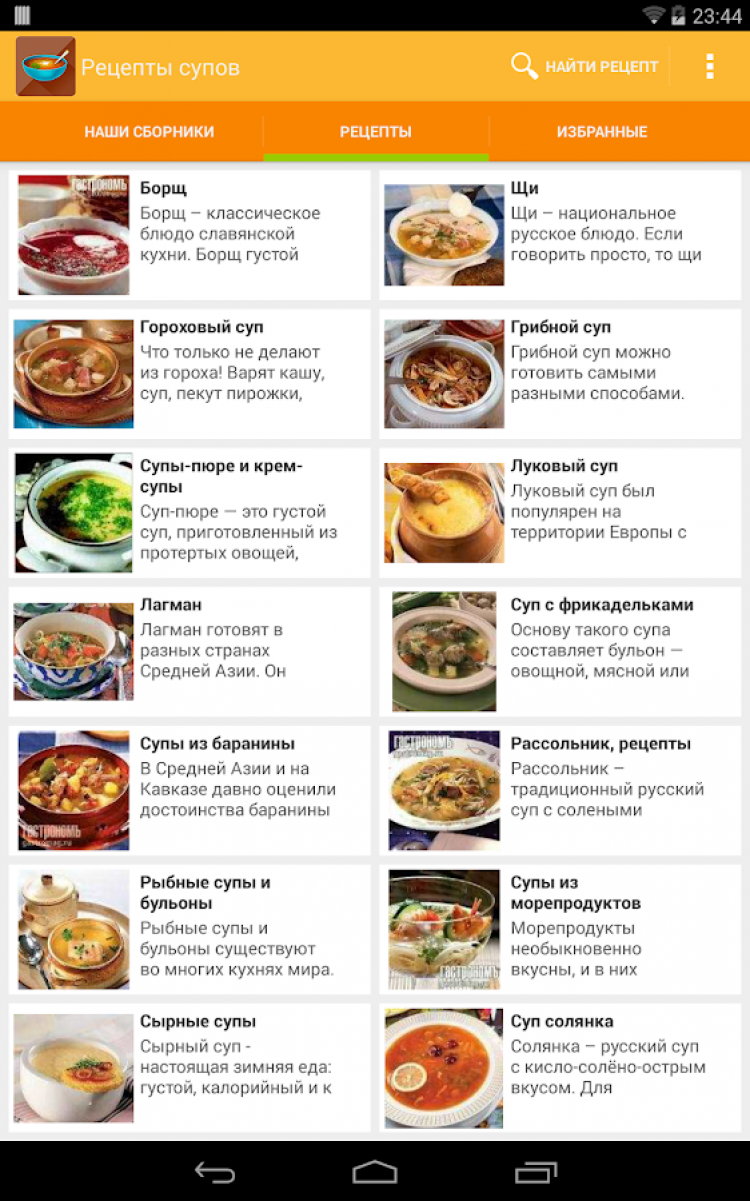Open the overflow menu
750x1201 pixels.
click(x=709, y=67)
